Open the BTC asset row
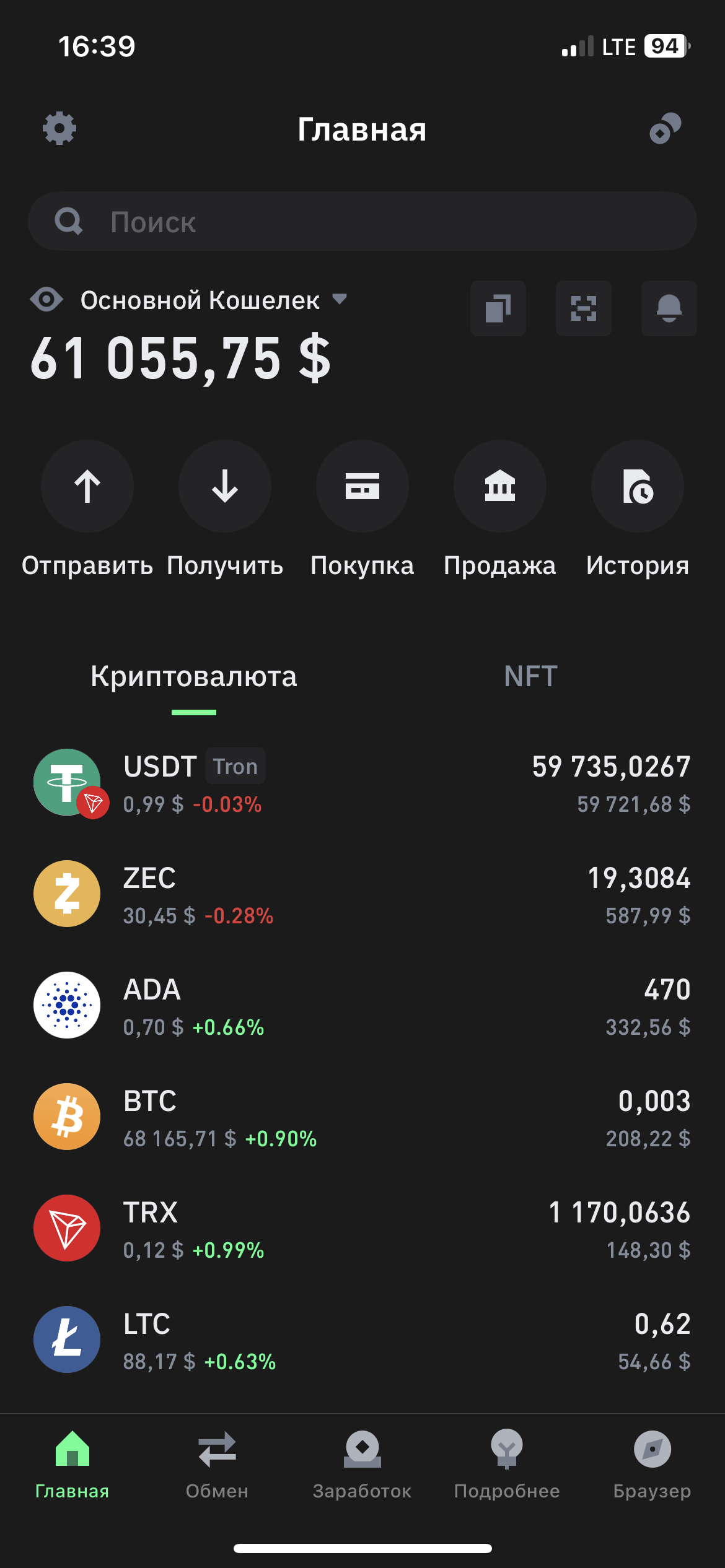This screenshot has width=725, height=1568. click(x=362, y=1118)
